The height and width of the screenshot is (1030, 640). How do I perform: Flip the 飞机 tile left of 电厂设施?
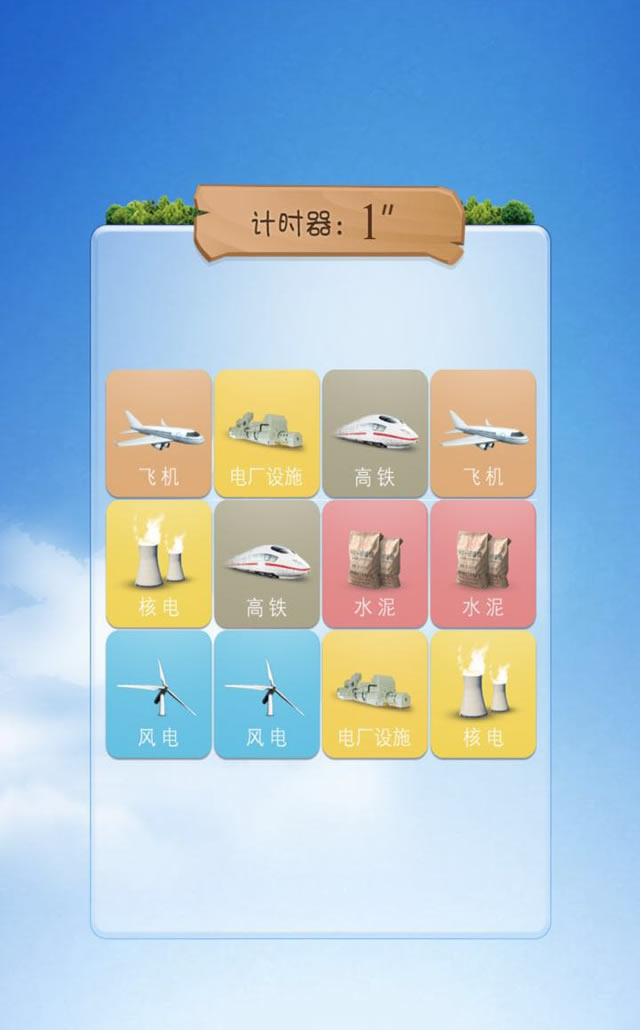pos(159,434)
